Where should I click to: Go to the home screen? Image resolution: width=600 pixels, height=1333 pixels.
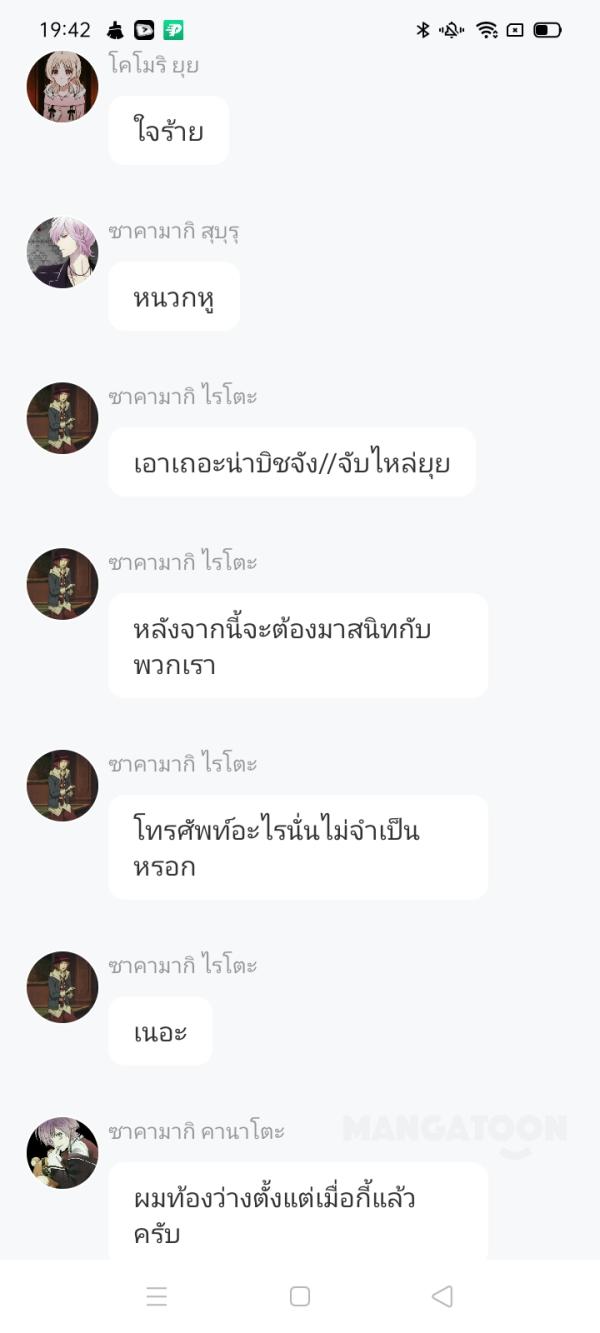pyautogui.click(x=299, y=1296)
